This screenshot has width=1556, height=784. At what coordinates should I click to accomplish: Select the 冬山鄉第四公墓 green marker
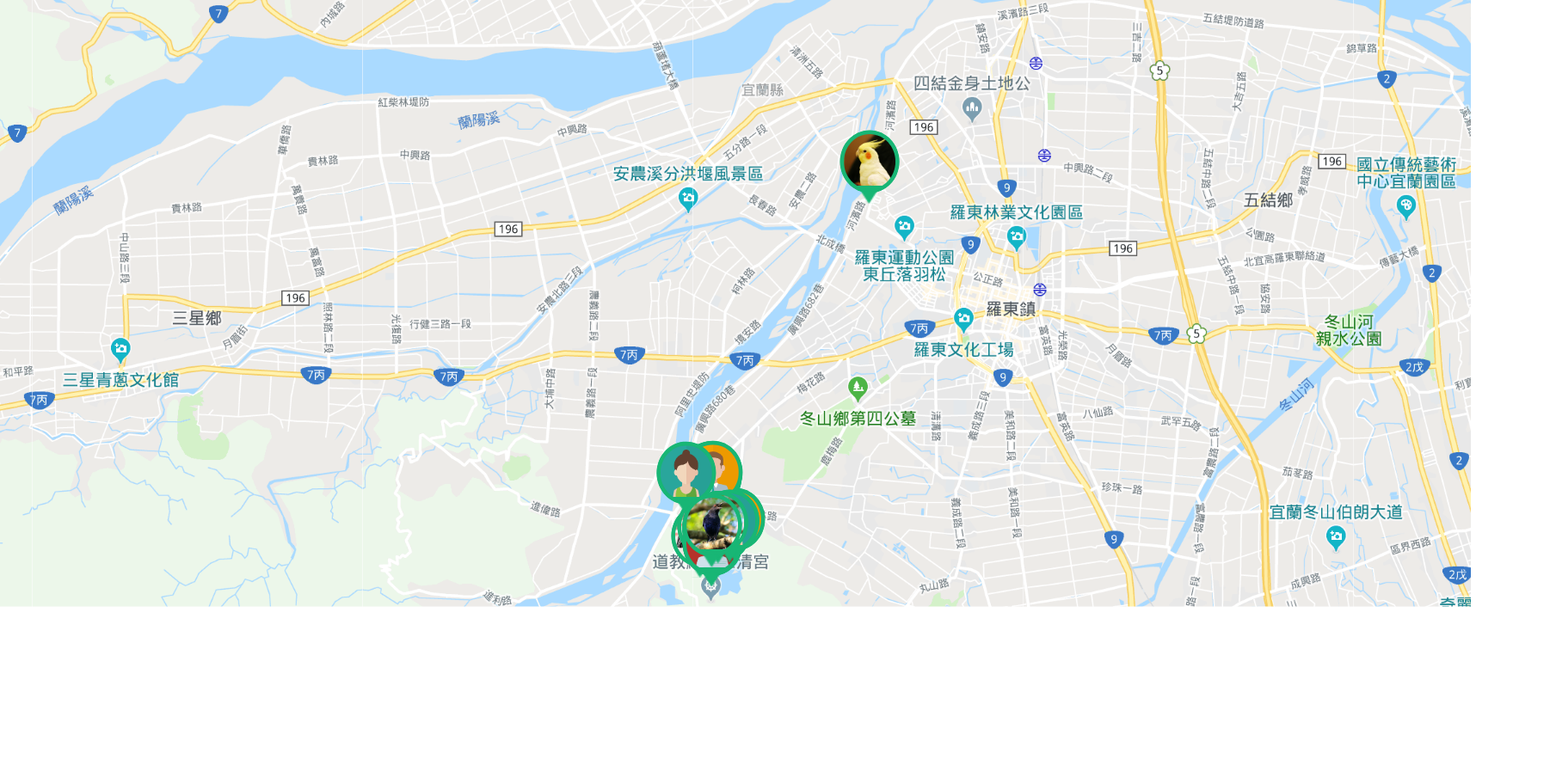click(858, 389)
